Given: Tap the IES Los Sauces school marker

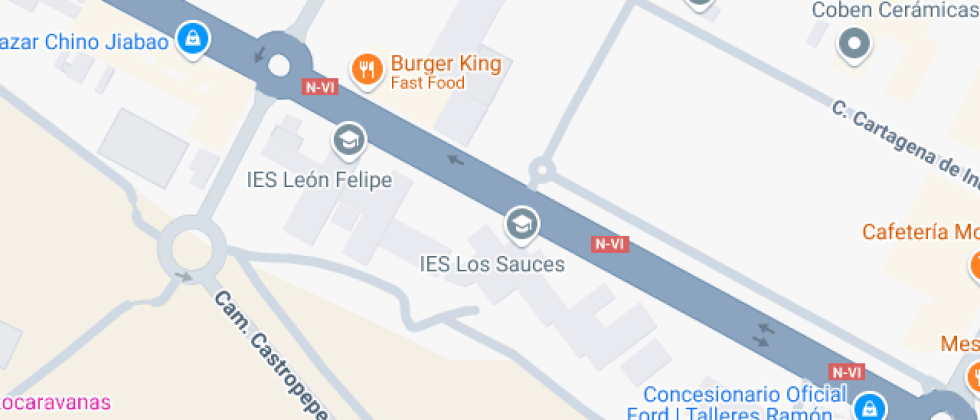Looking at the screenshot, I should [x=521, y=224].
